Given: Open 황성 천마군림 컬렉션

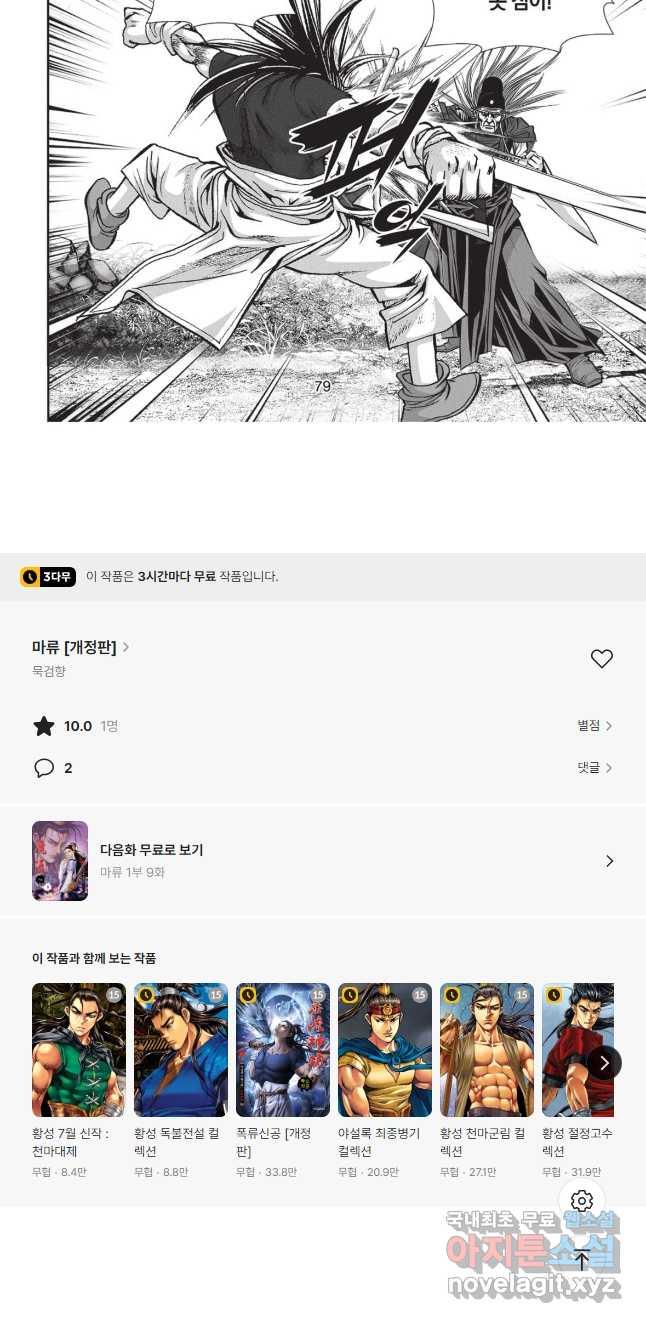Looking at the screenshot, I should pyautogui.click(x=487, y=1050).
